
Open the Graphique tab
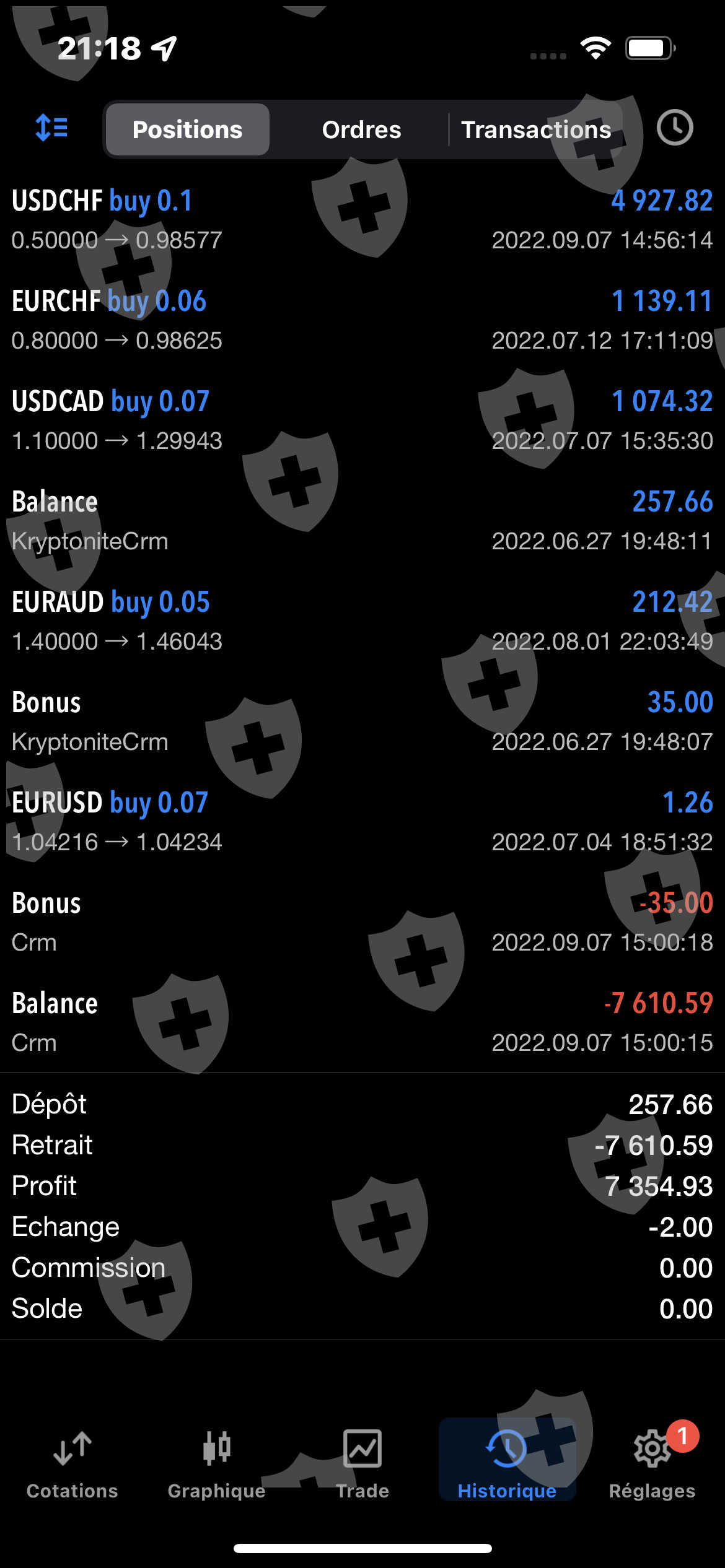pos(217,1465)
